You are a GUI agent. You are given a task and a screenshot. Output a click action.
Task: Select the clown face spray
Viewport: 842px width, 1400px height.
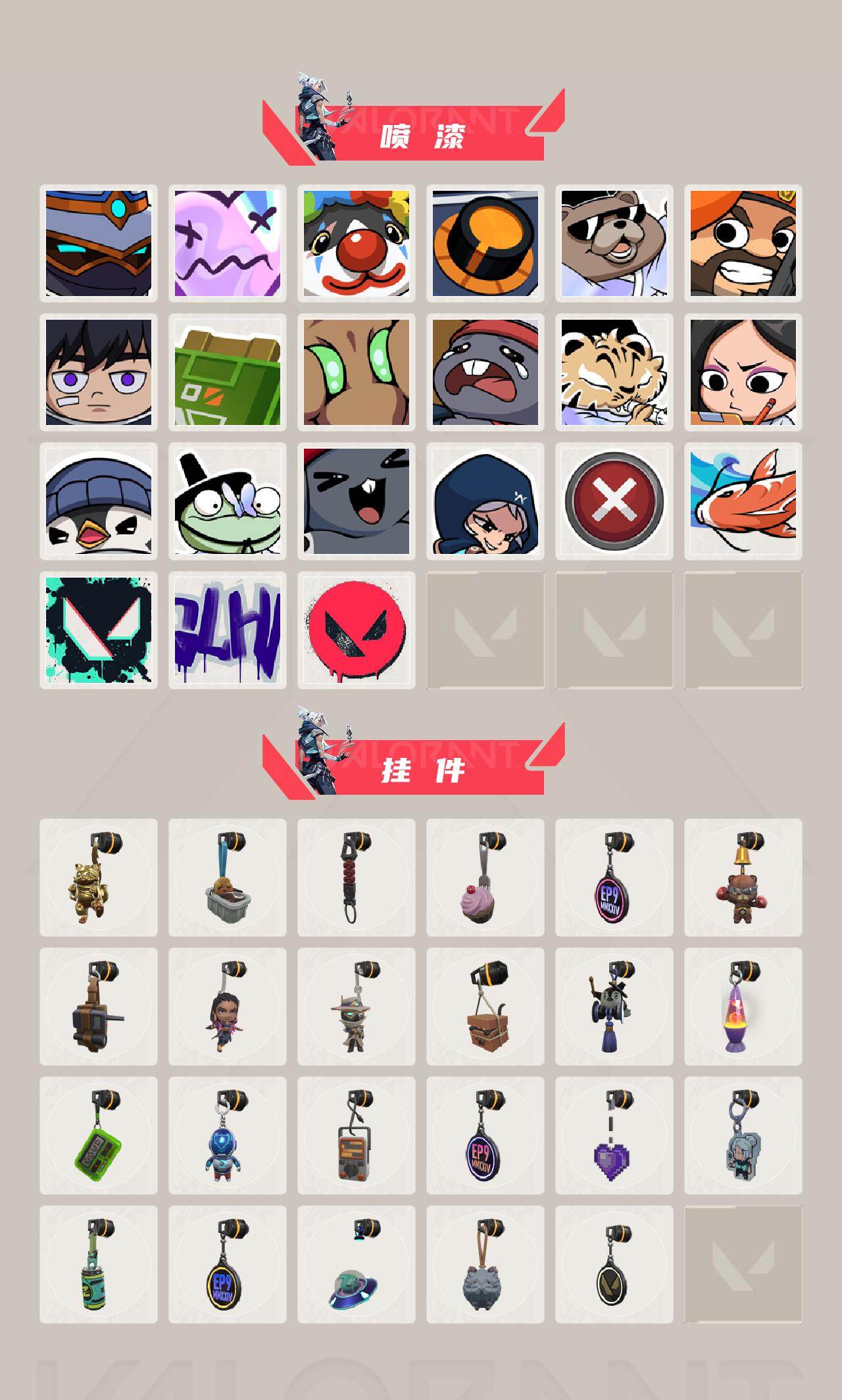coord(359,242)
